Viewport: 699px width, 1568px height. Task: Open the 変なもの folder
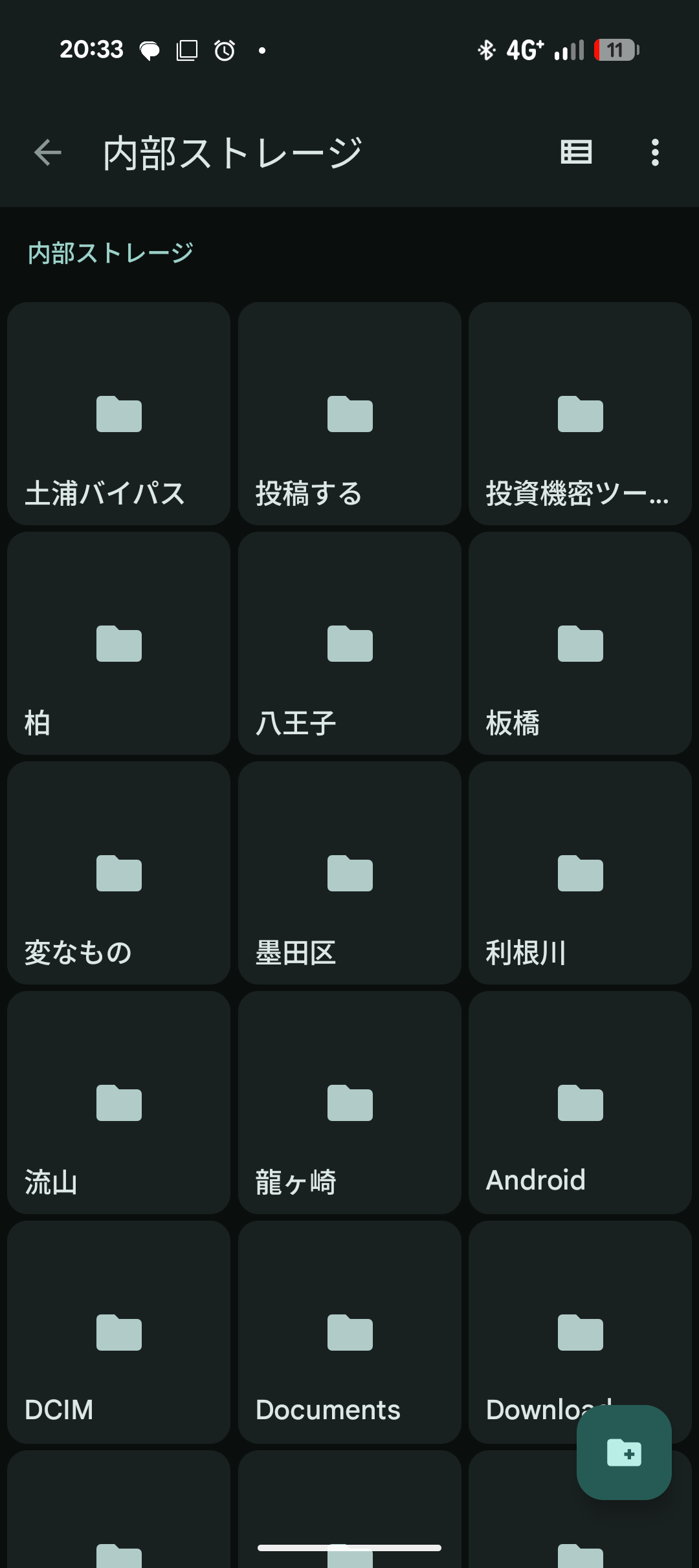119,873
